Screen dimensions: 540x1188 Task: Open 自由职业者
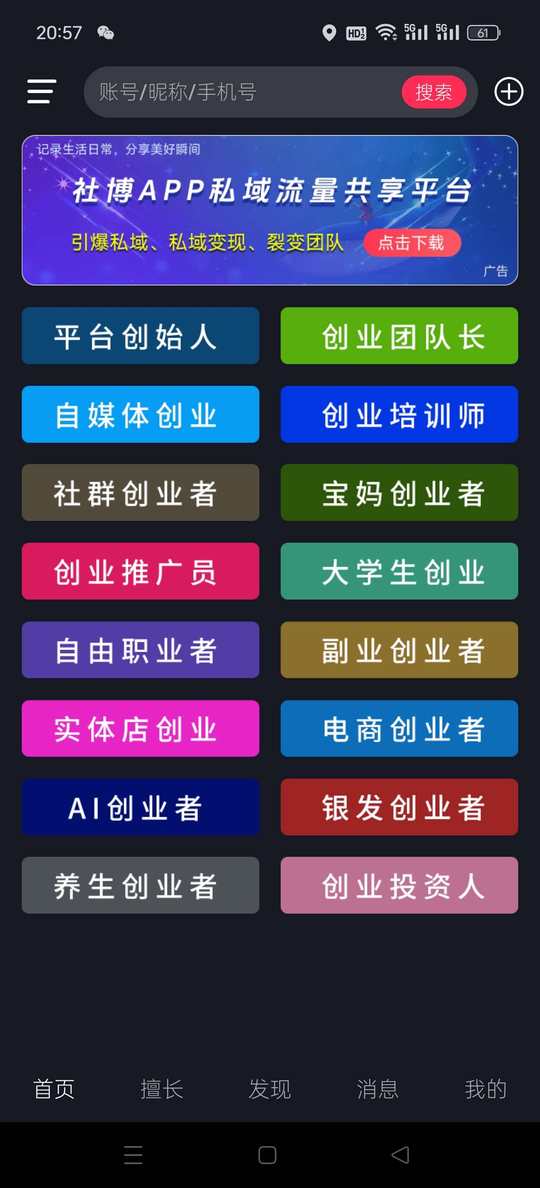[140, 650]
